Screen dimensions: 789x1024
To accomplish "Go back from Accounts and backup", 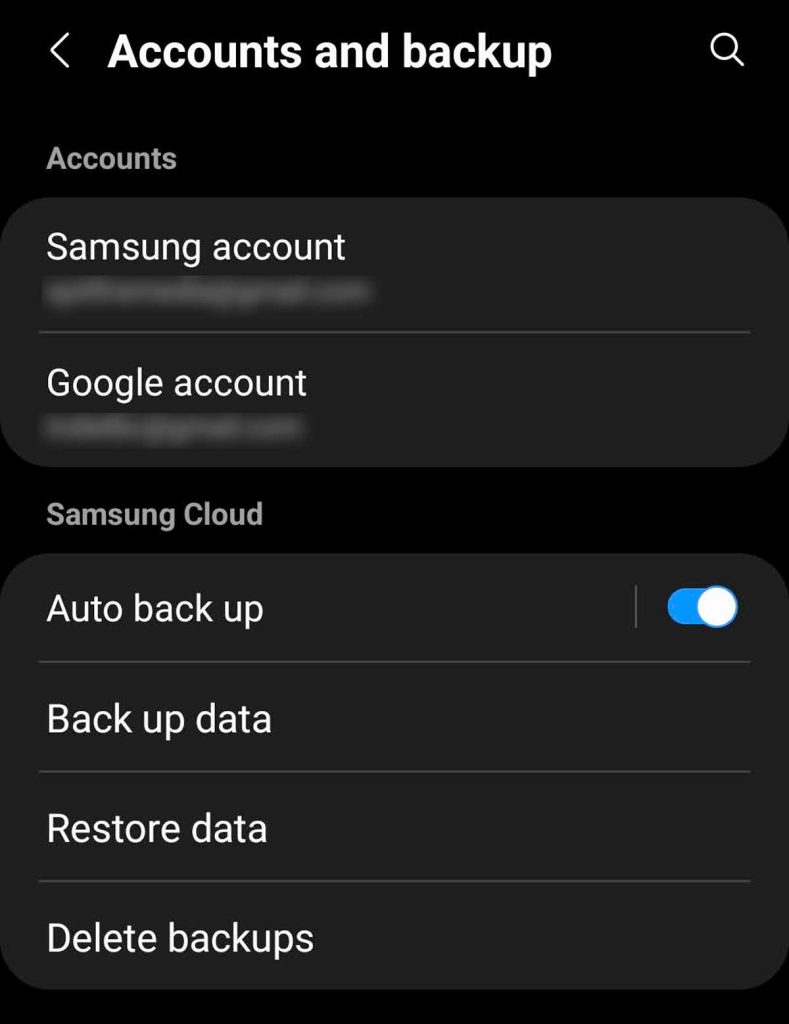I will pyautogui.click(x=60, y=51).
